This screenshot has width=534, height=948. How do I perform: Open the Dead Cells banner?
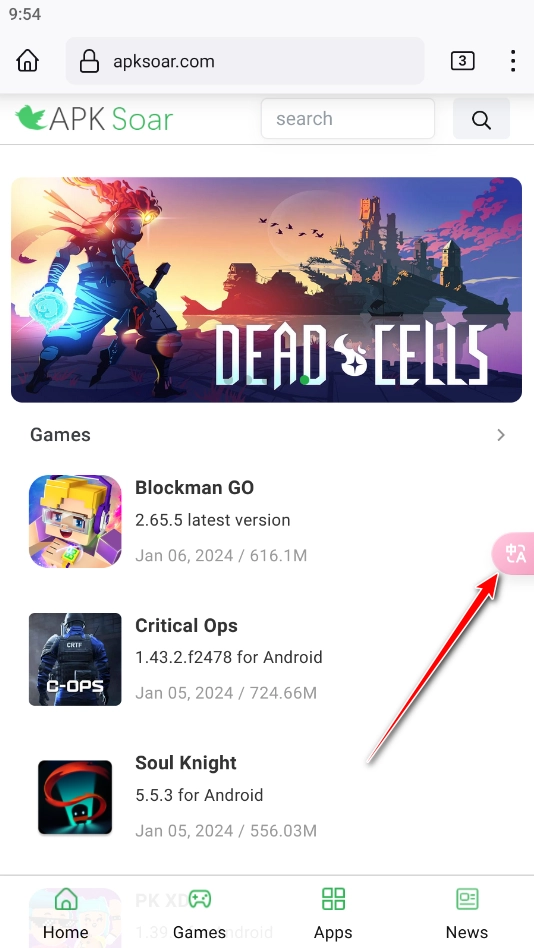click(x=267, y=290)
